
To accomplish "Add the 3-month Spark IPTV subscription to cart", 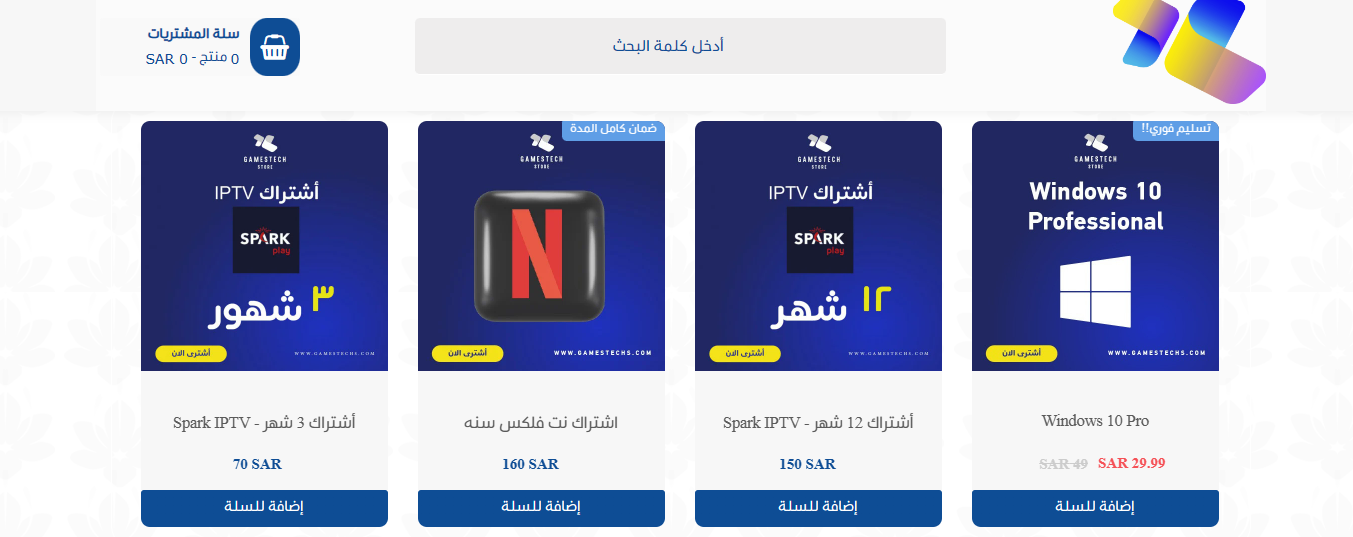I will tap(264, 507).
